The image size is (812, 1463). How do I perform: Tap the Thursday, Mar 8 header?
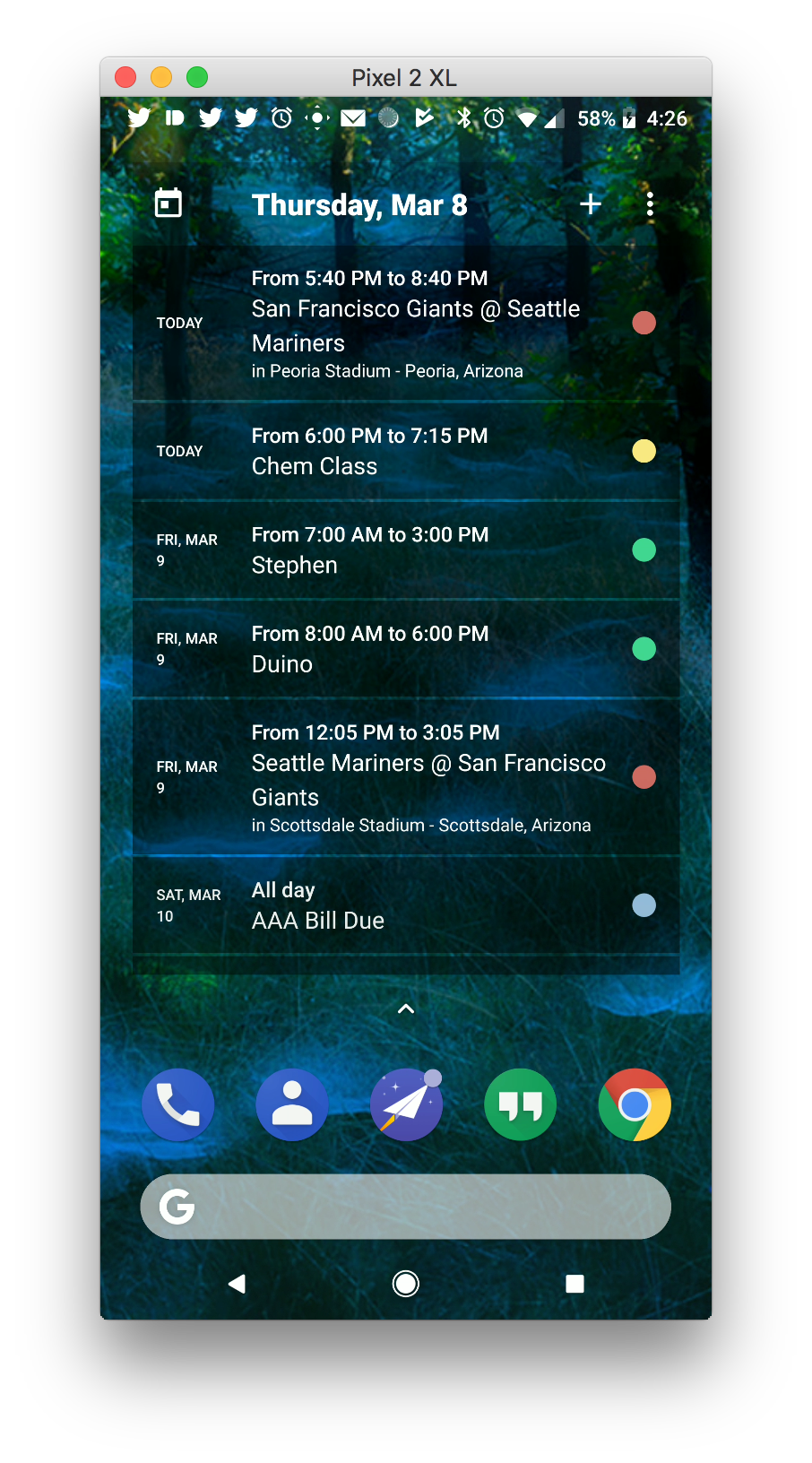pyautogui.click(x=359, y=203)
